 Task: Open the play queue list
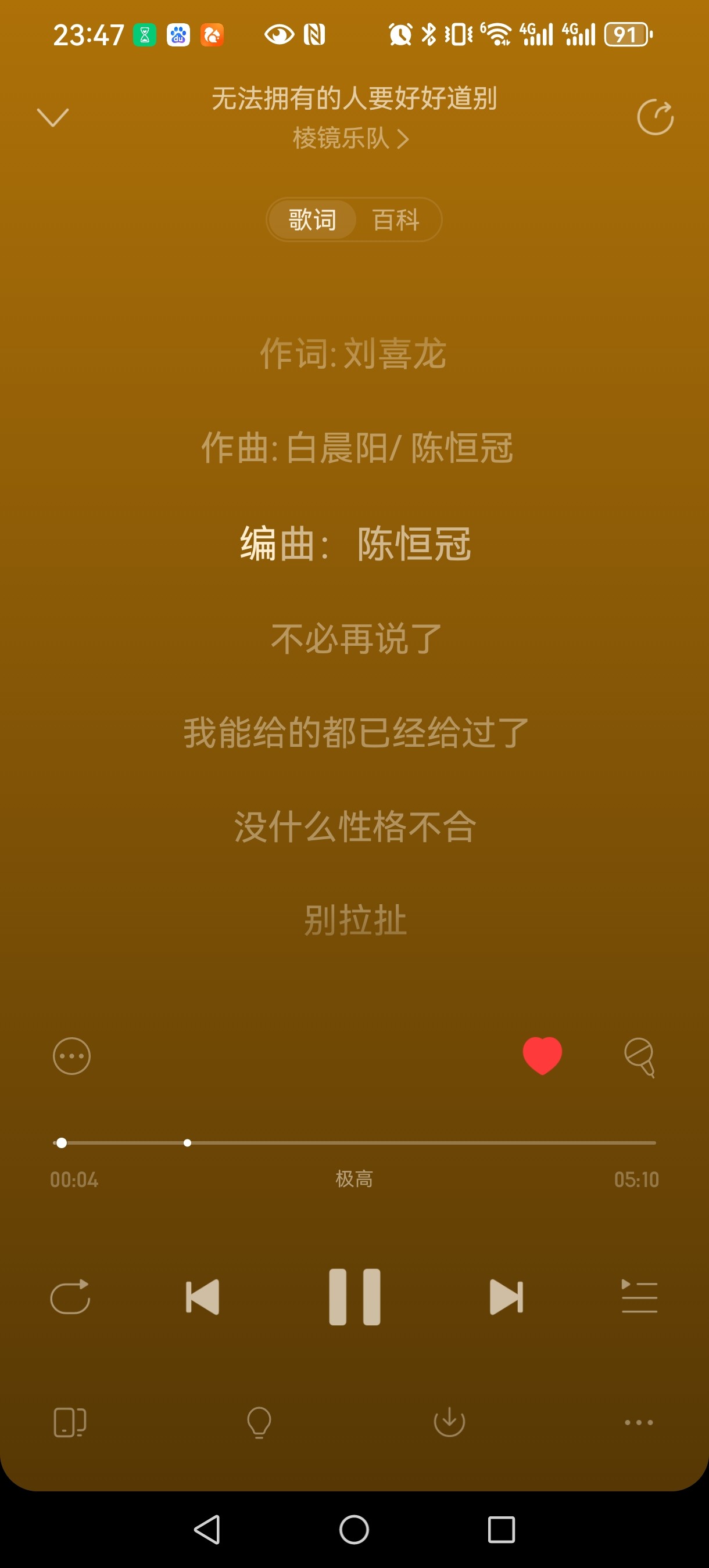(x=640, y=1296)
